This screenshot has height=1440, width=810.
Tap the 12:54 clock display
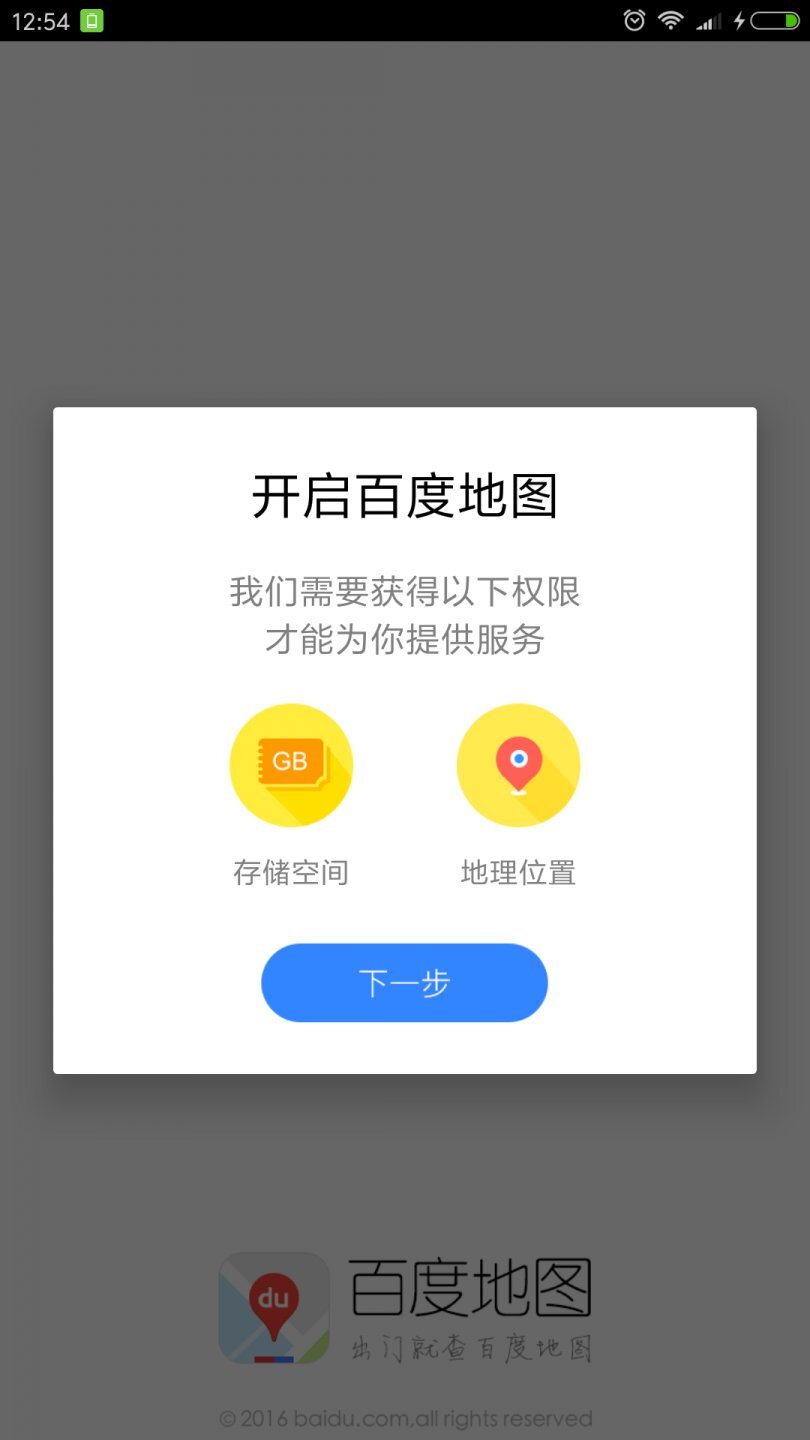(40, 20)
